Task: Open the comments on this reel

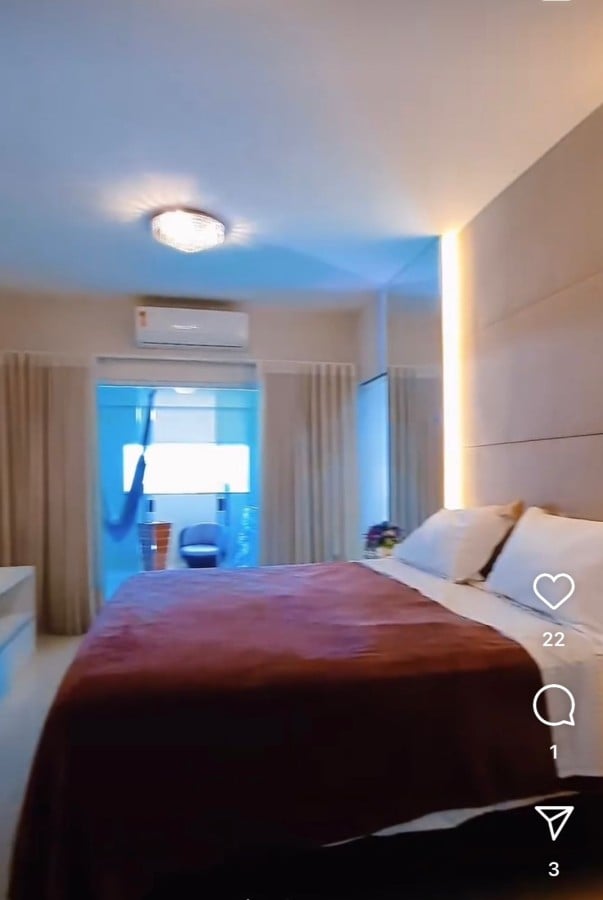Action: pos(553,706)
